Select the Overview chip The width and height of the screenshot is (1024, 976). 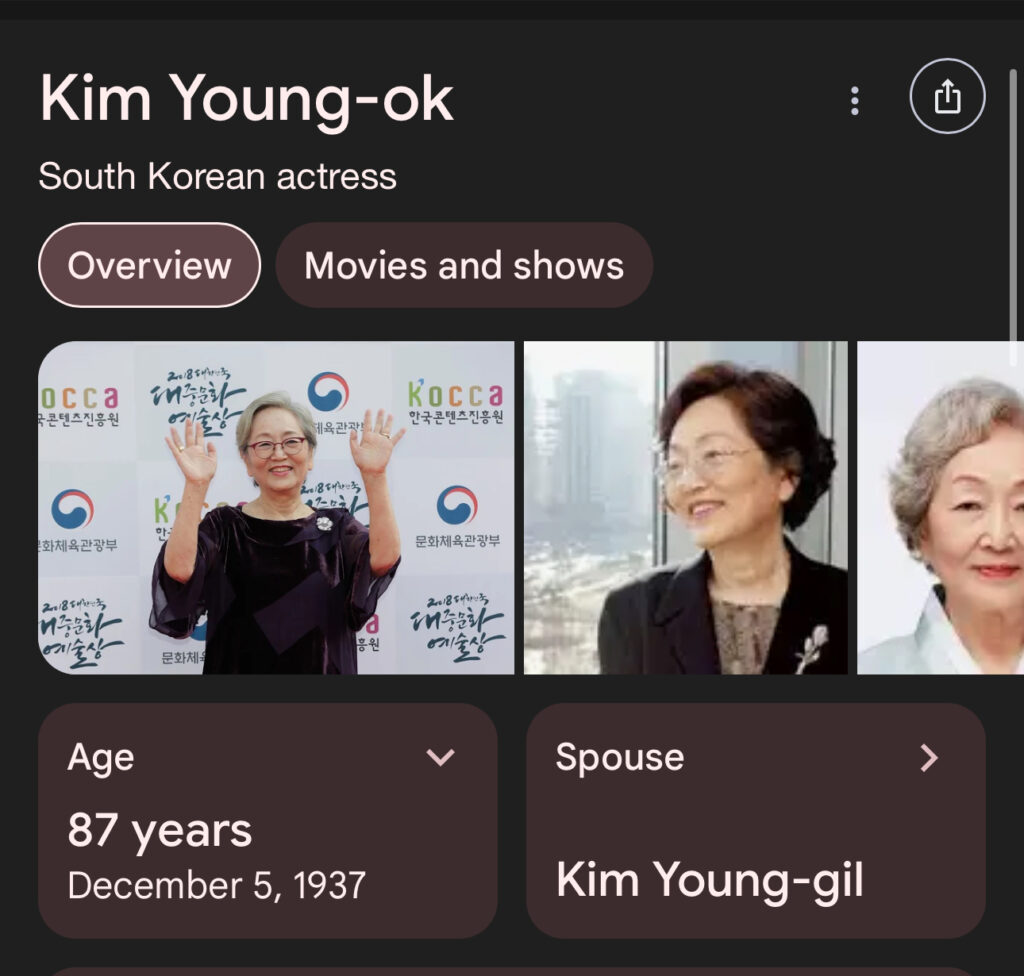(x=149, y=265)
